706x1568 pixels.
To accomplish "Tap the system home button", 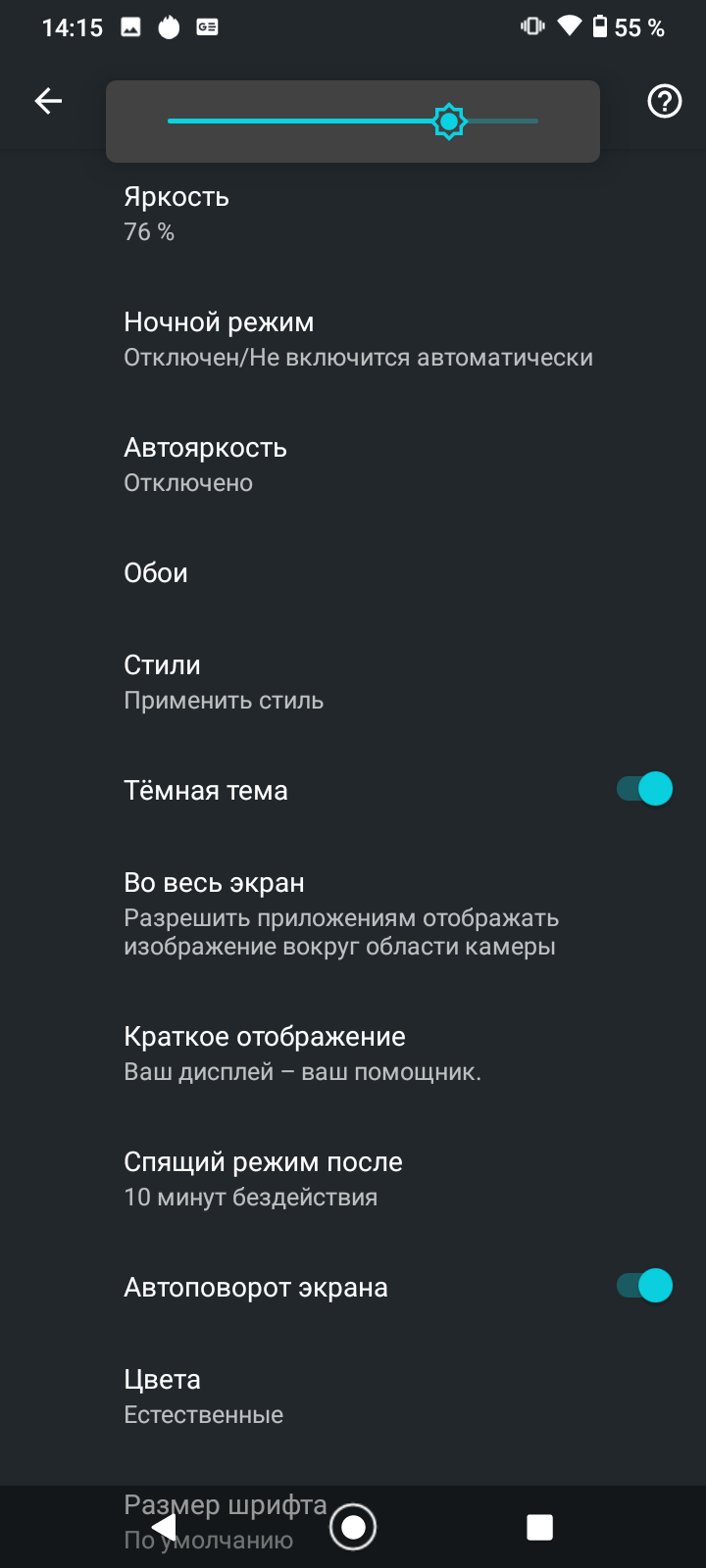I will pyautogui.click(x=353, y=1527).
